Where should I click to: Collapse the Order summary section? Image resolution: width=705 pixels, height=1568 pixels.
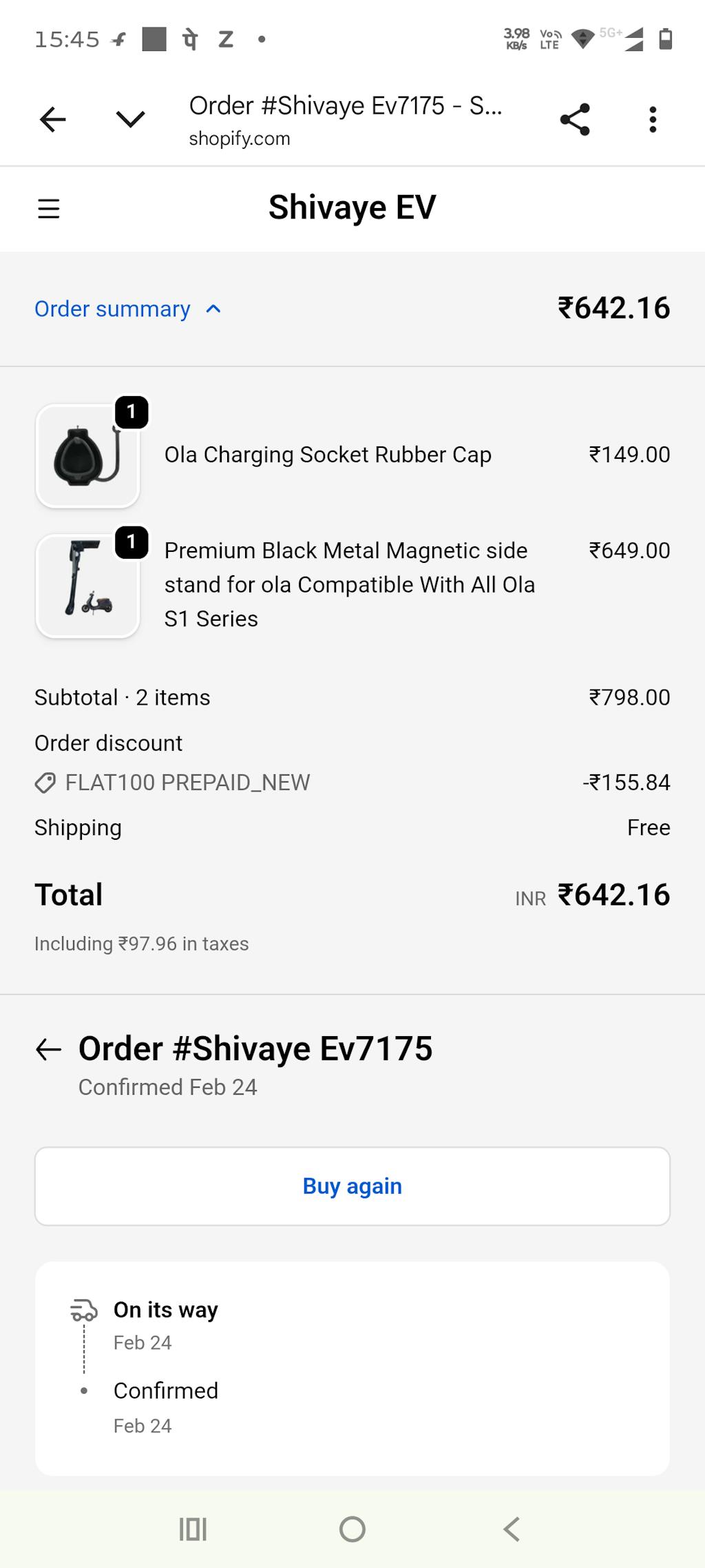point(127,309)
